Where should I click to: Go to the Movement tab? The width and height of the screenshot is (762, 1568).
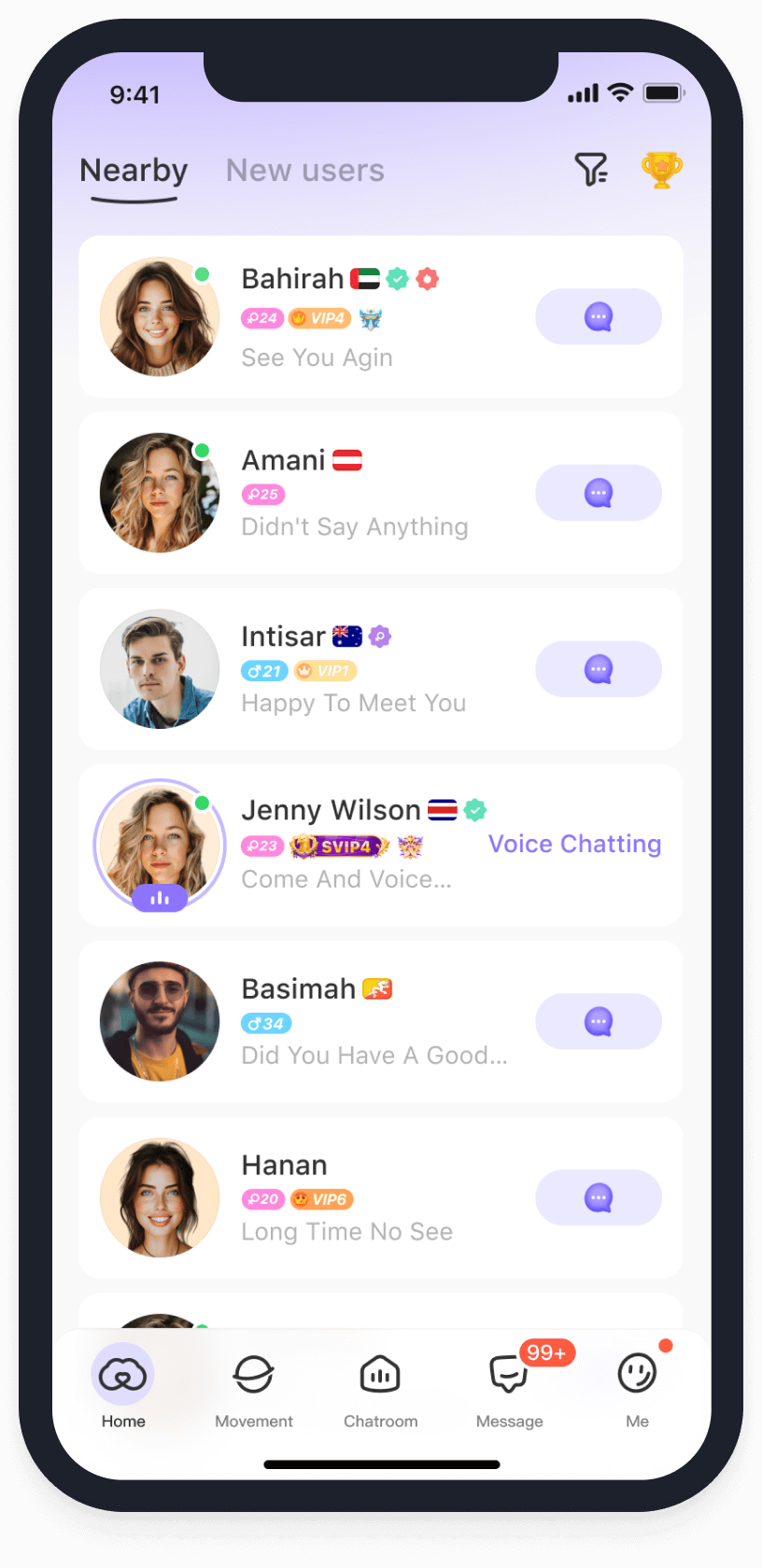pyautogui.click(x=253, y=1387)
